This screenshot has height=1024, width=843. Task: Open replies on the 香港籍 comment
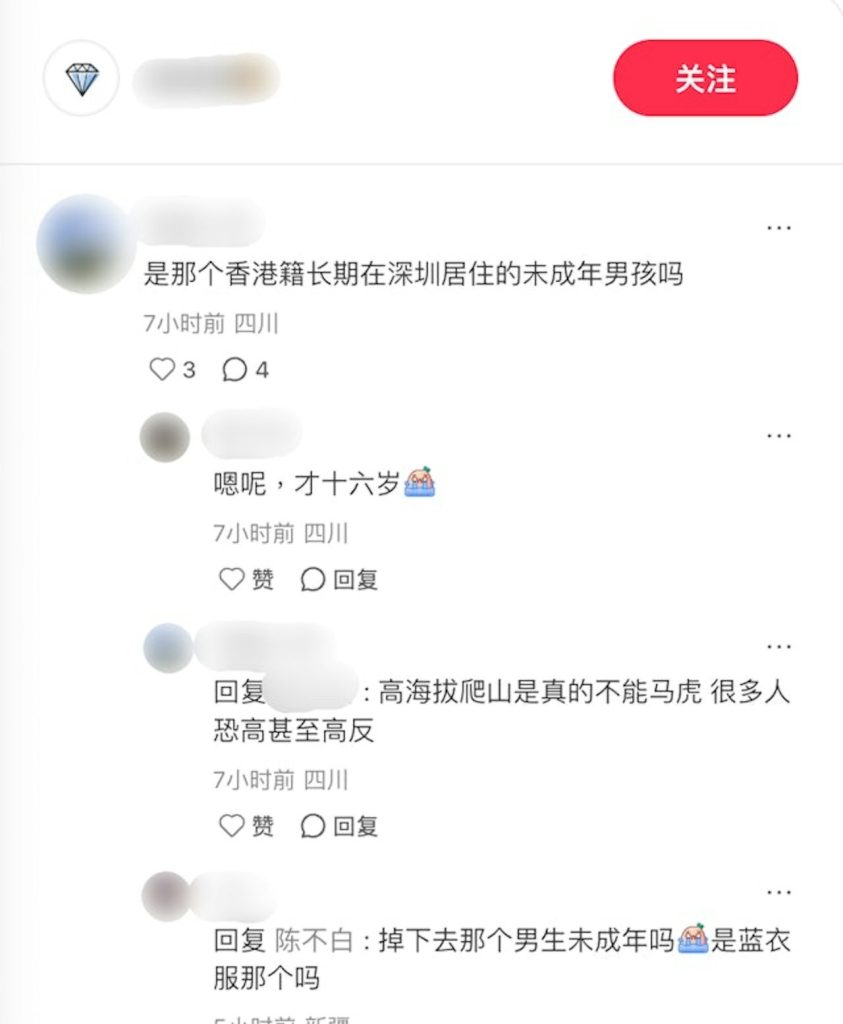(x=235, y=370)
